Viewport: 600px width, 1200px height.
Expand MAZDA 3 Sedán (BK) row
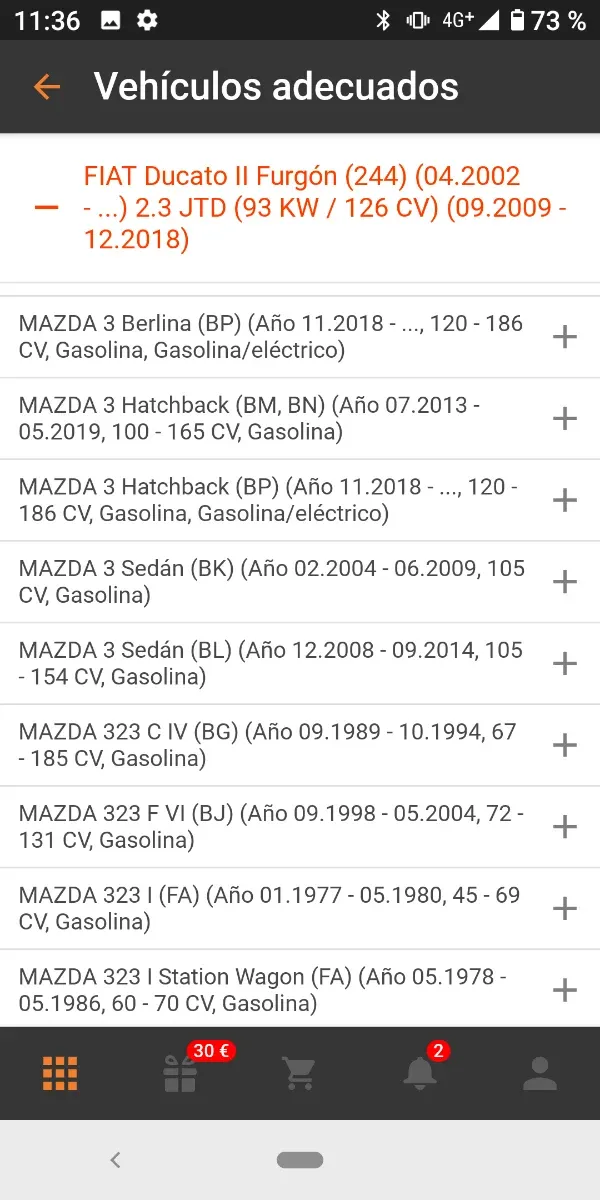[565, 582]
